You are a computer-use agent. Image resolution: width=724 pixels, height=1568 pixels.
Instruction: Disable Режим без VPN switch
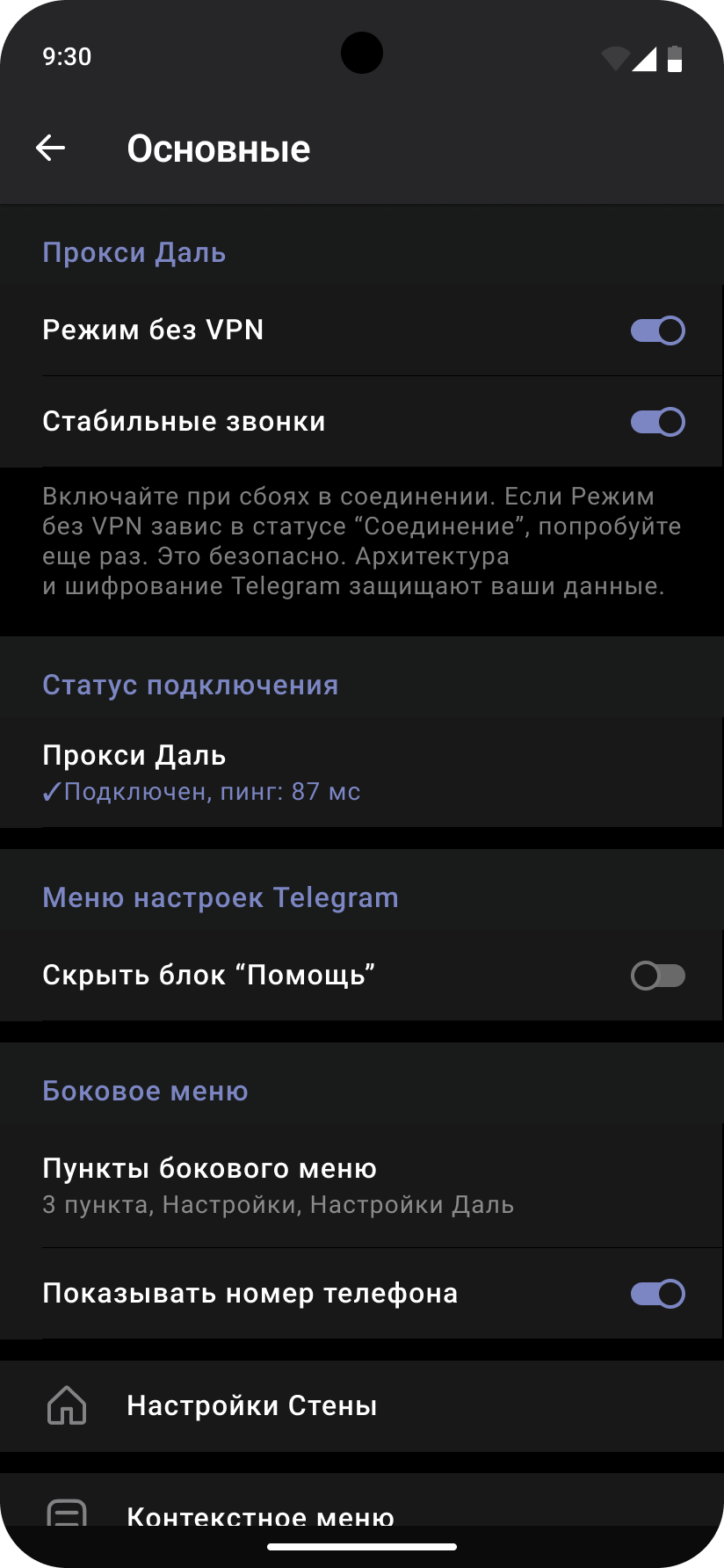[657, 330]
